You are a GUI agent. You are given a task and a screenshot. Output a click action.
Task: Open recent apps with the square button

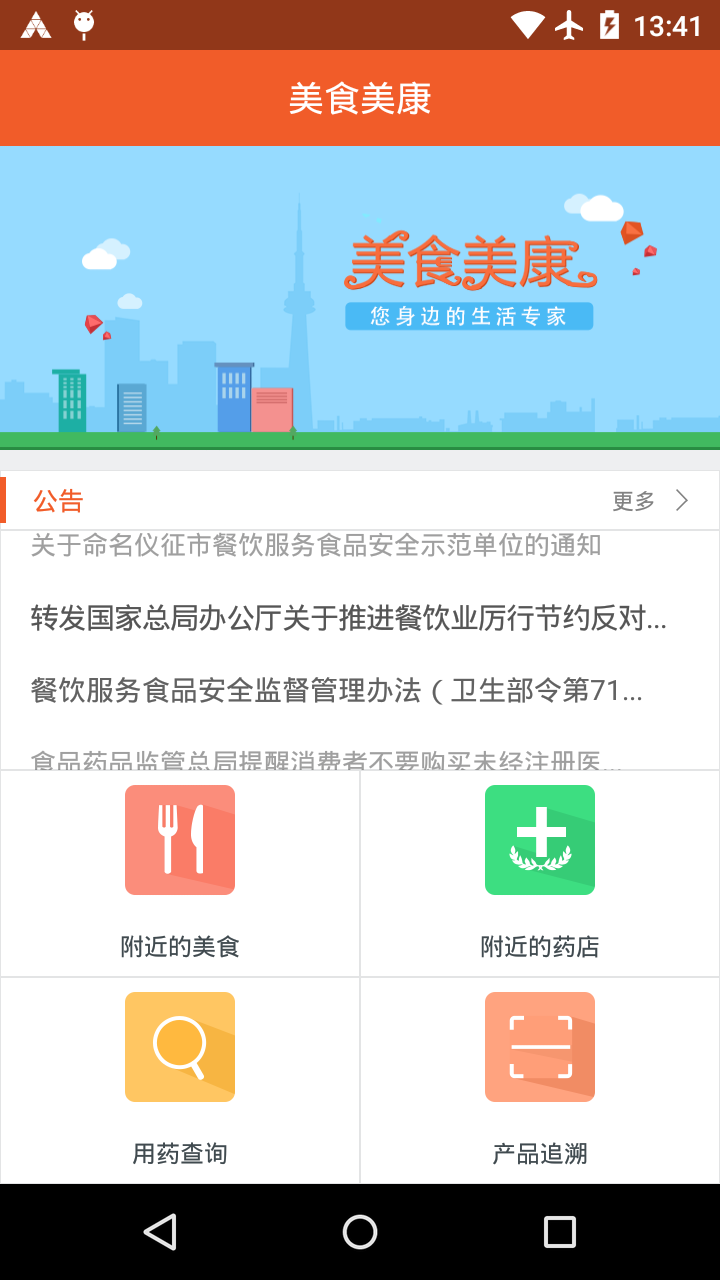(562, 1232)
